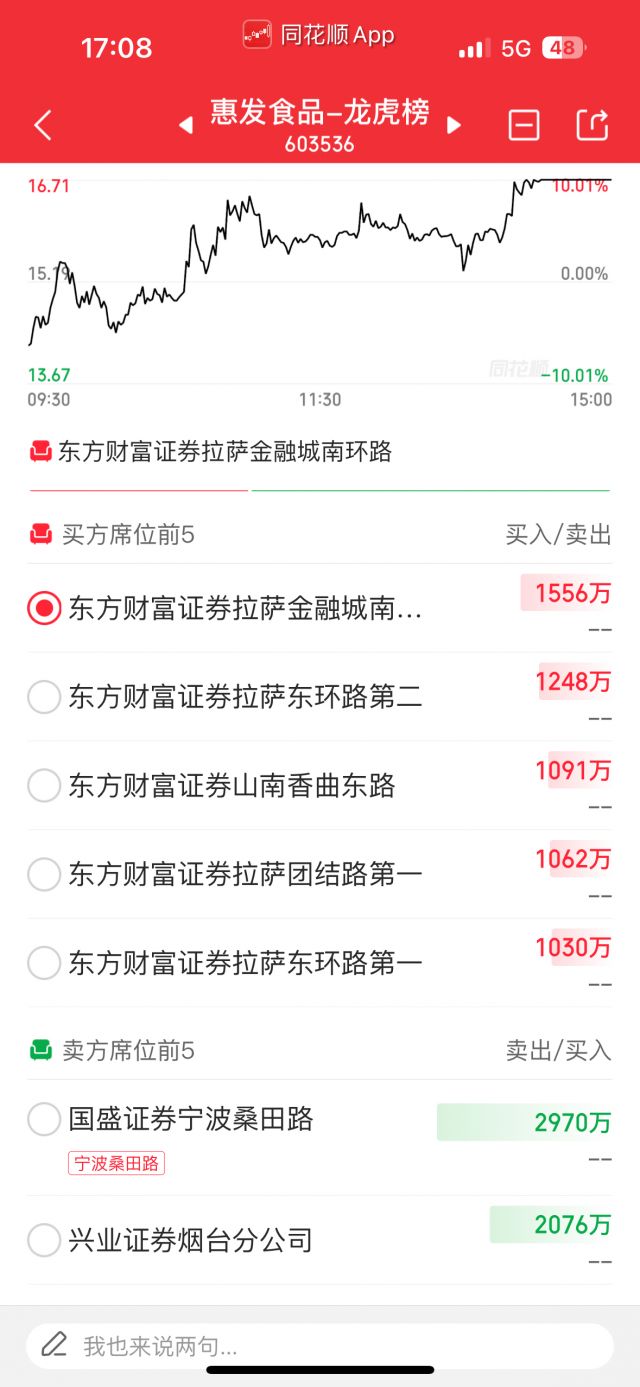
Task: Tap the 我也来说两句 comment box
Action: click(x=320, y=1346)
